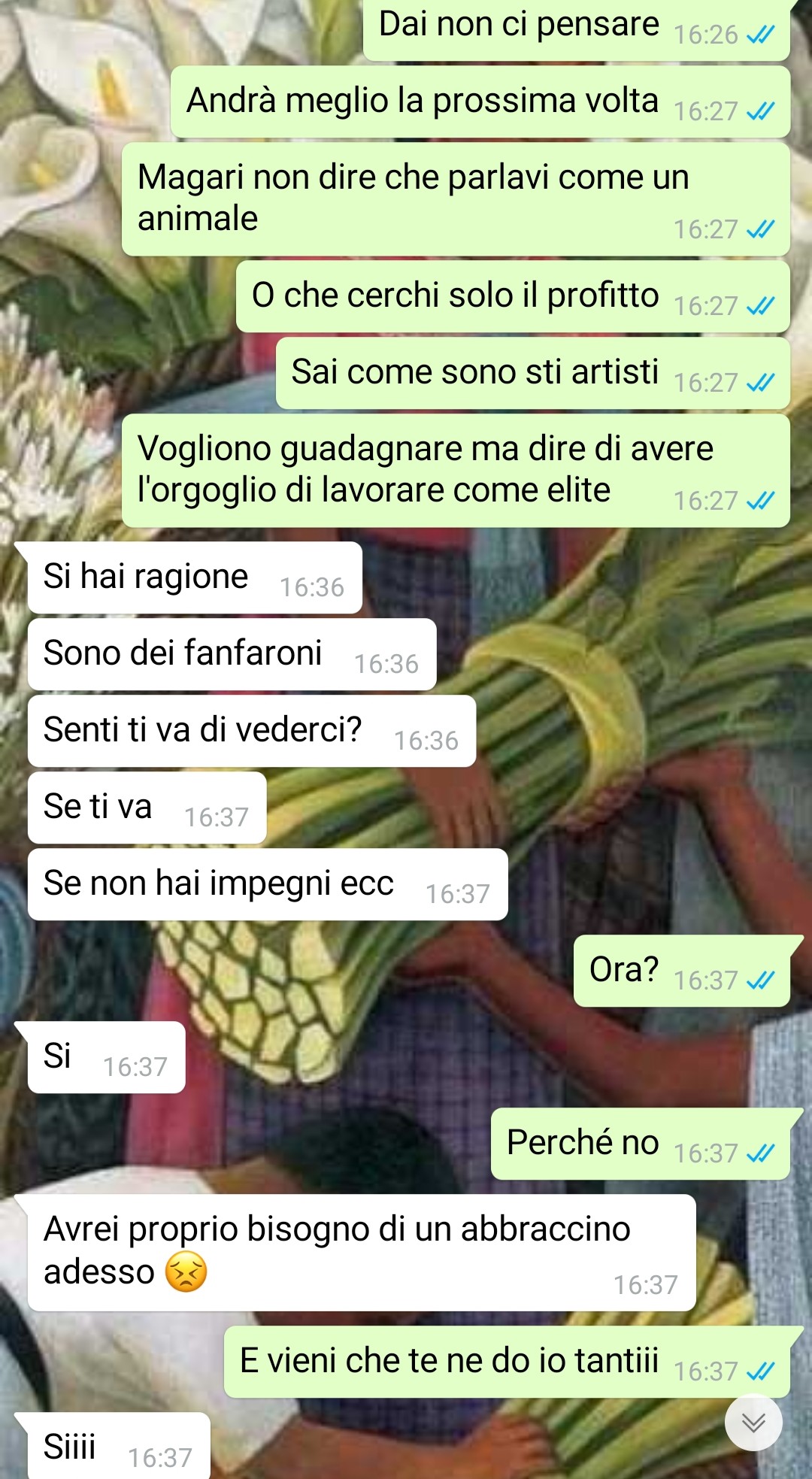Screen dimensions: 812x1479
Task: Jump to the latest messages with the down-arrow button
Action: 753,1423
